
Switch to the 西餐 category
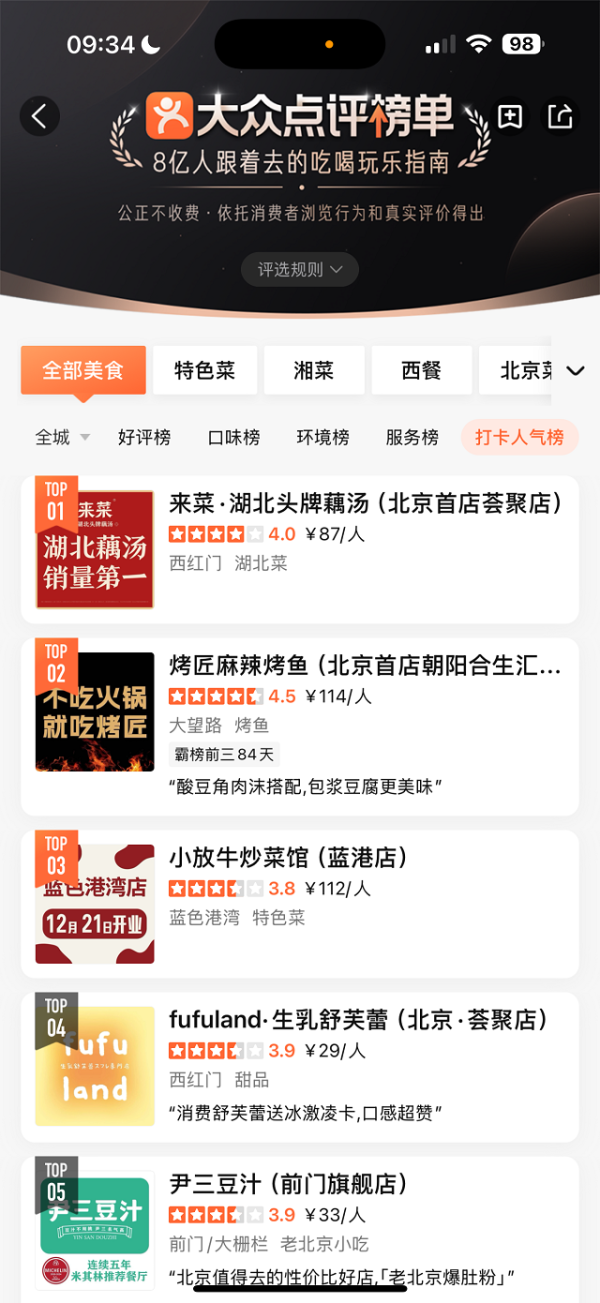(421, 370)
